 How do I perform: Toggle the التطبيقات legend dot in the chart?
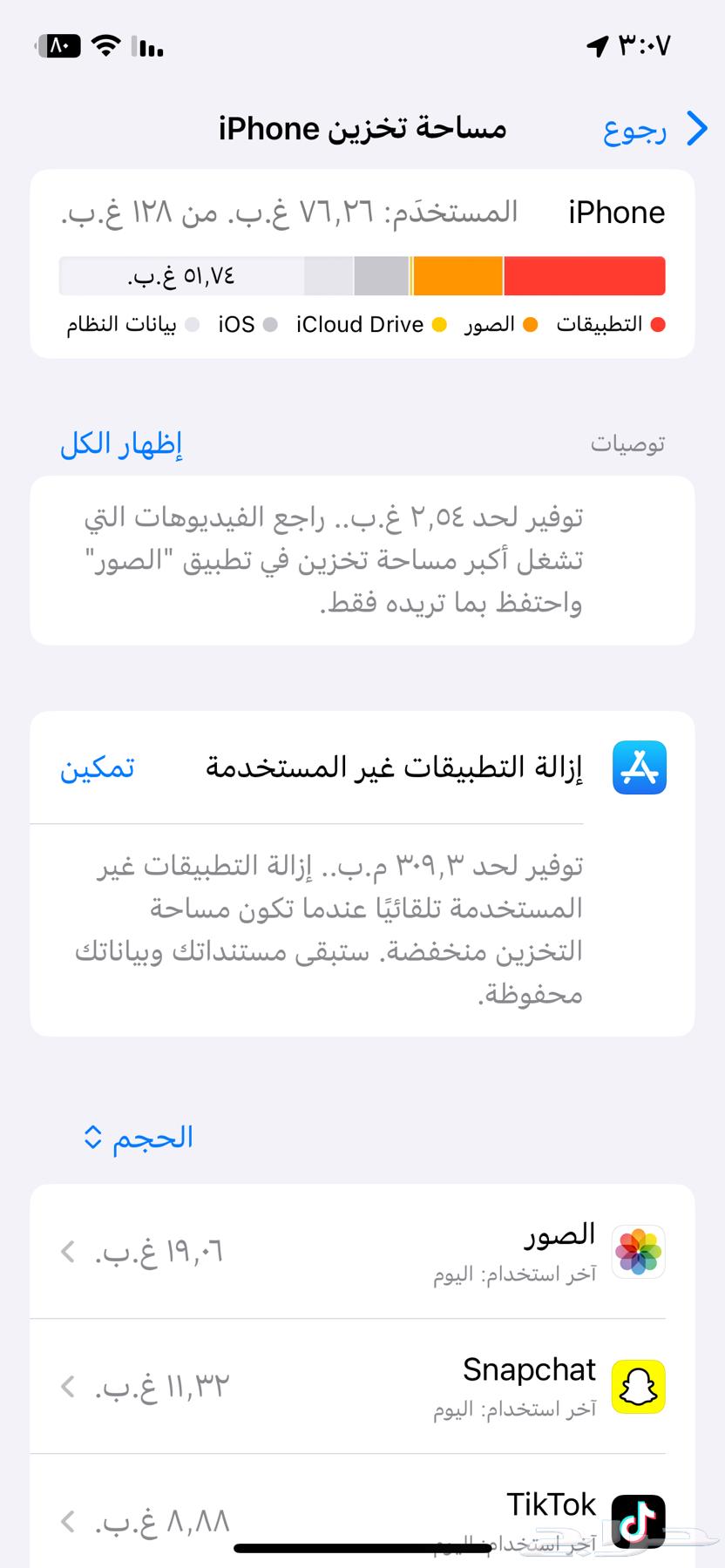tap(660, 324)
